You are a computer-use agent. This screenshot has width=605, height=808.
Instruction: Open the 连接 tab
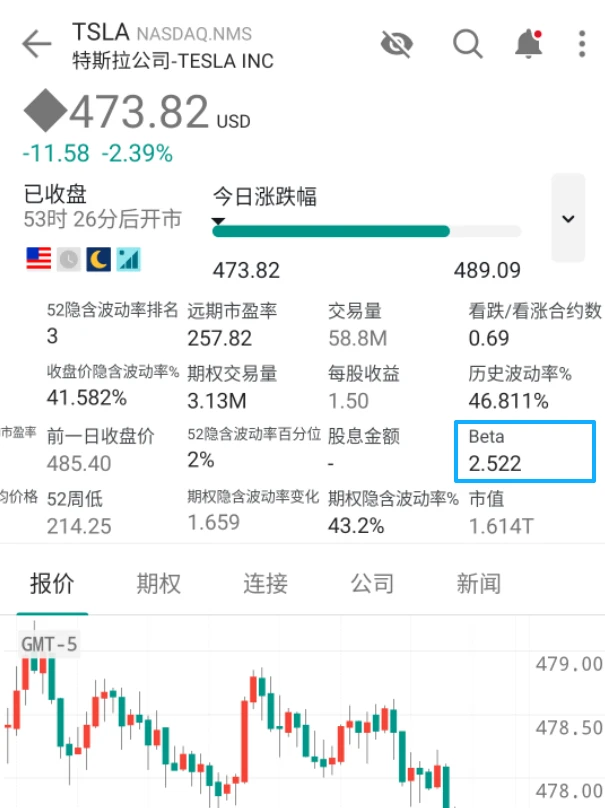pyautogui.click(x=265, y=584)
